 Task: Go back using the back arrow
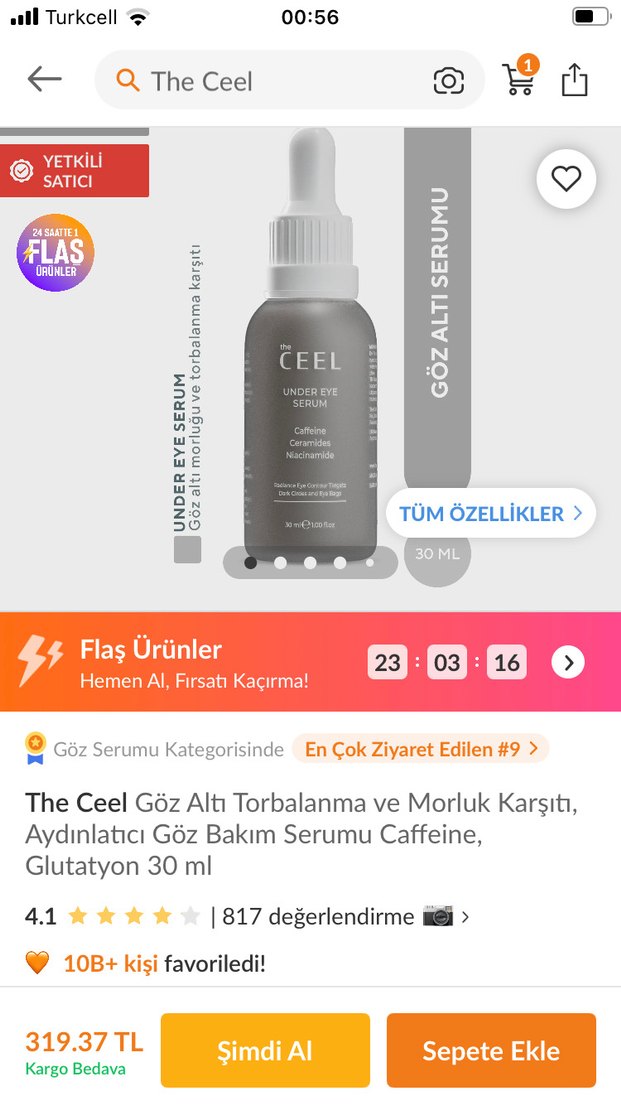pos(45,80)
